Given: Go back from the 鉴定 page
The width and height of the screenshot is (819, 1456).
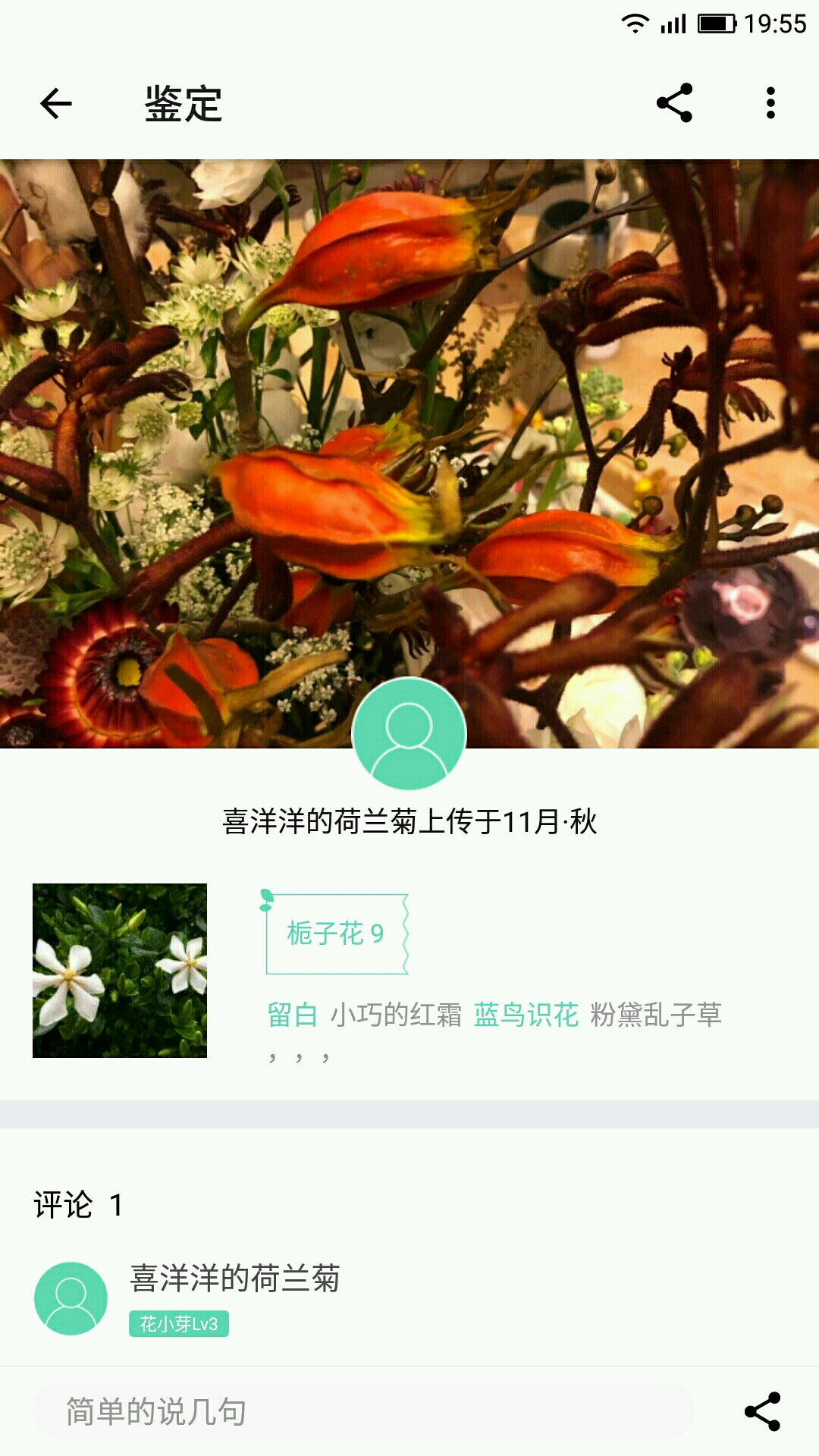Looking at the screenshot, I should tap(56, 103).
